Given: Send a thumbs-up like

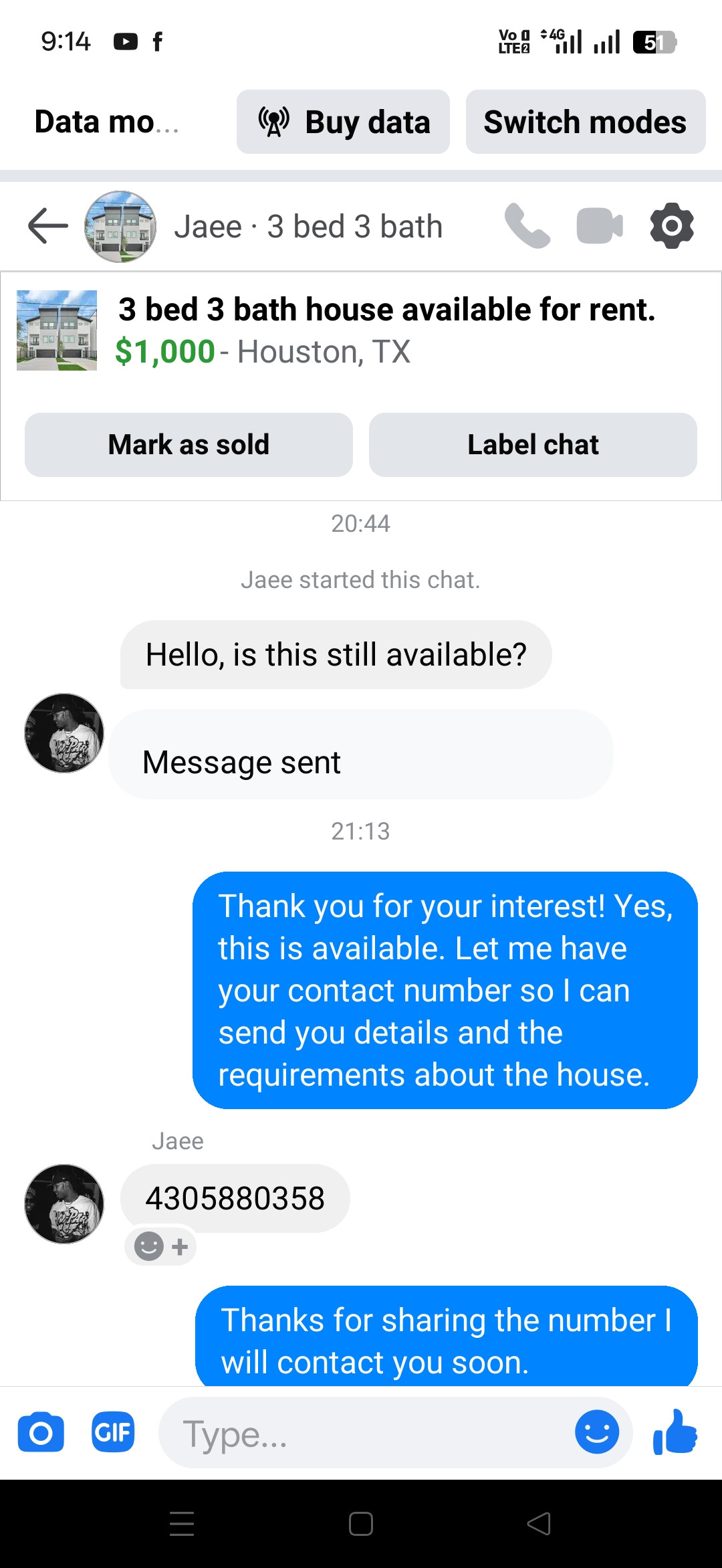Looking at the screenshot, I should (675, 1432).
